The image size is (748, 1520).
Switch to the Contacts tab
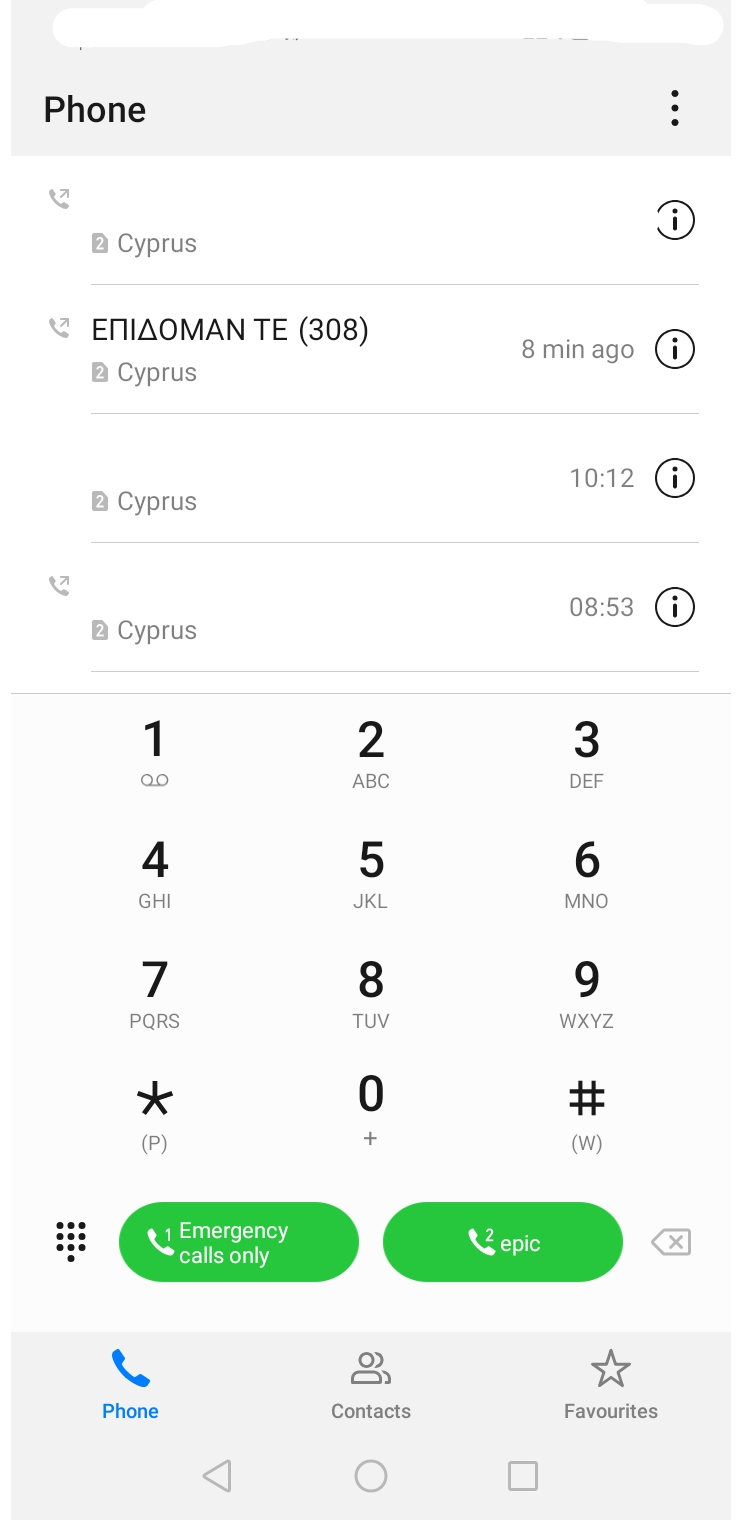click(371, 1386)
